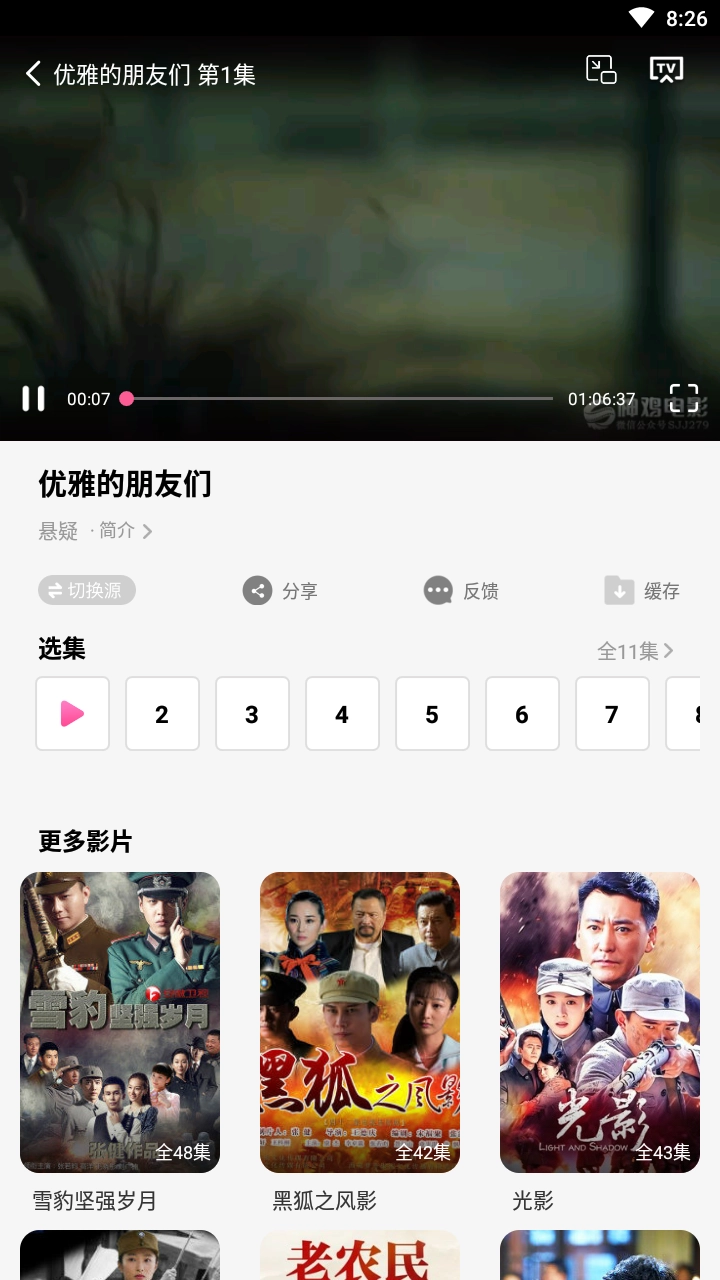
Task: Open the 简介 introduction details
Action: pyautogui.click(x=124, y=531)
